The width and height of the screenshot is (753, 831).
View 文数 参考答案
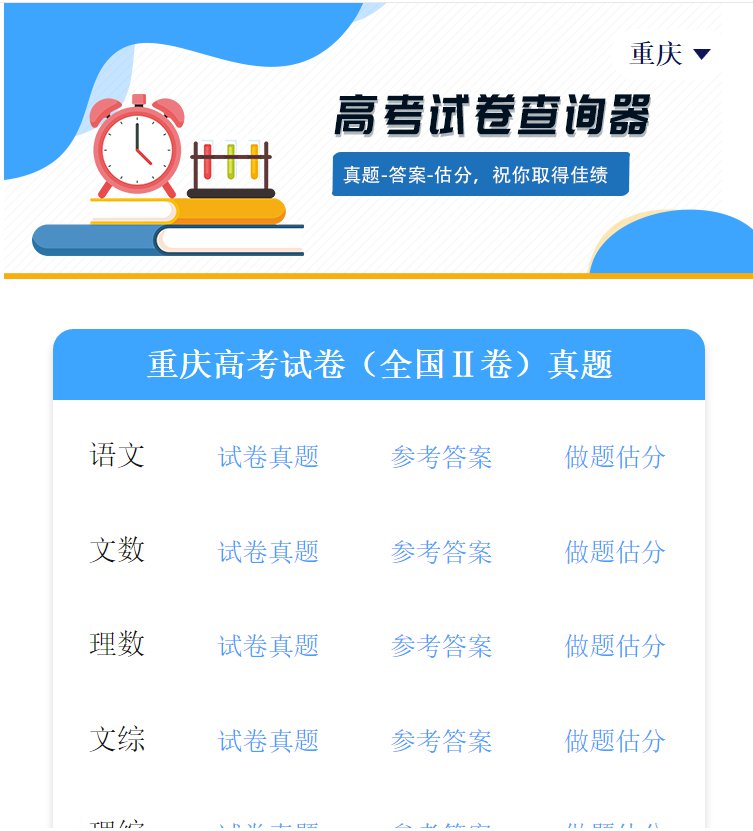point(441,551)
